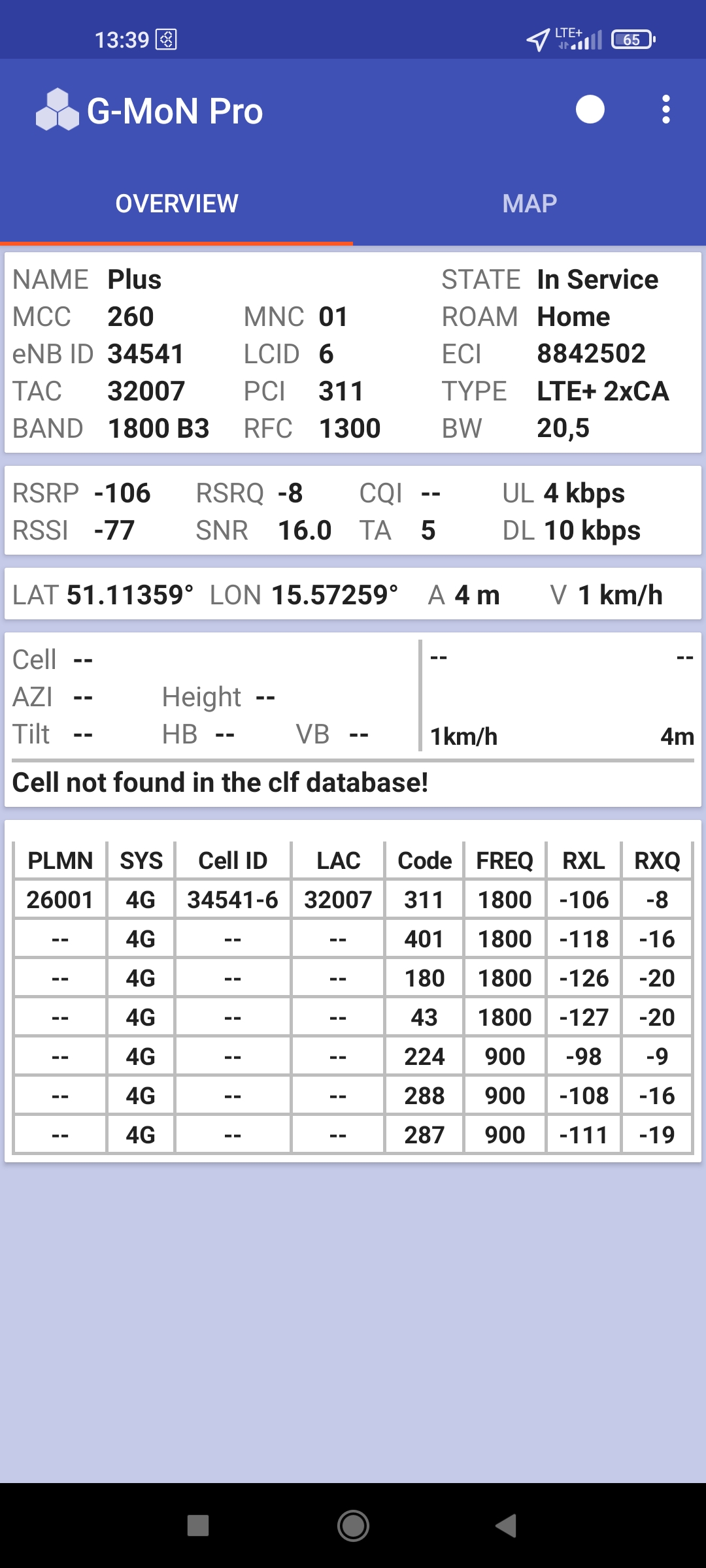706x1568 pixels.
Task: Tap the white record circle button
Action: [590, 110]
